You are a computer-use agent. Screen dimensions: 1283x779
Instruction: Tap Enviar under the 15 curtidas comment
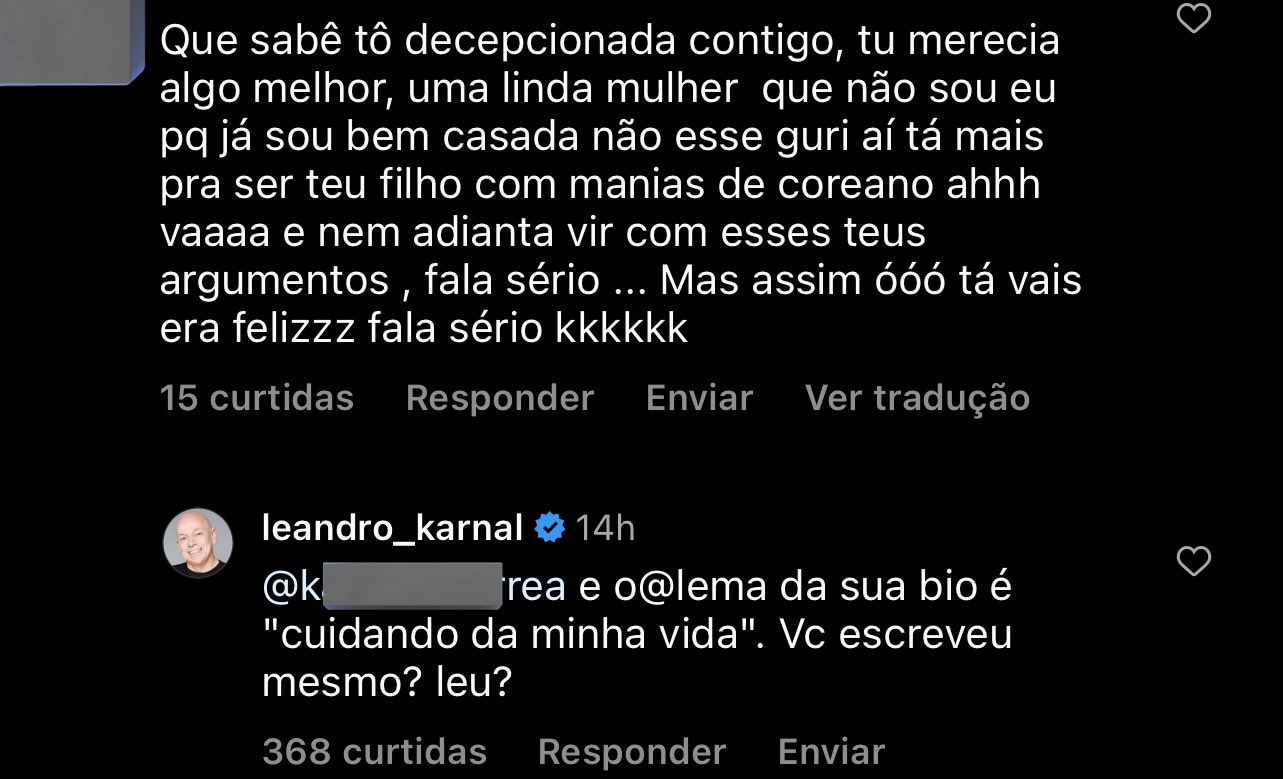pos(699,398)
